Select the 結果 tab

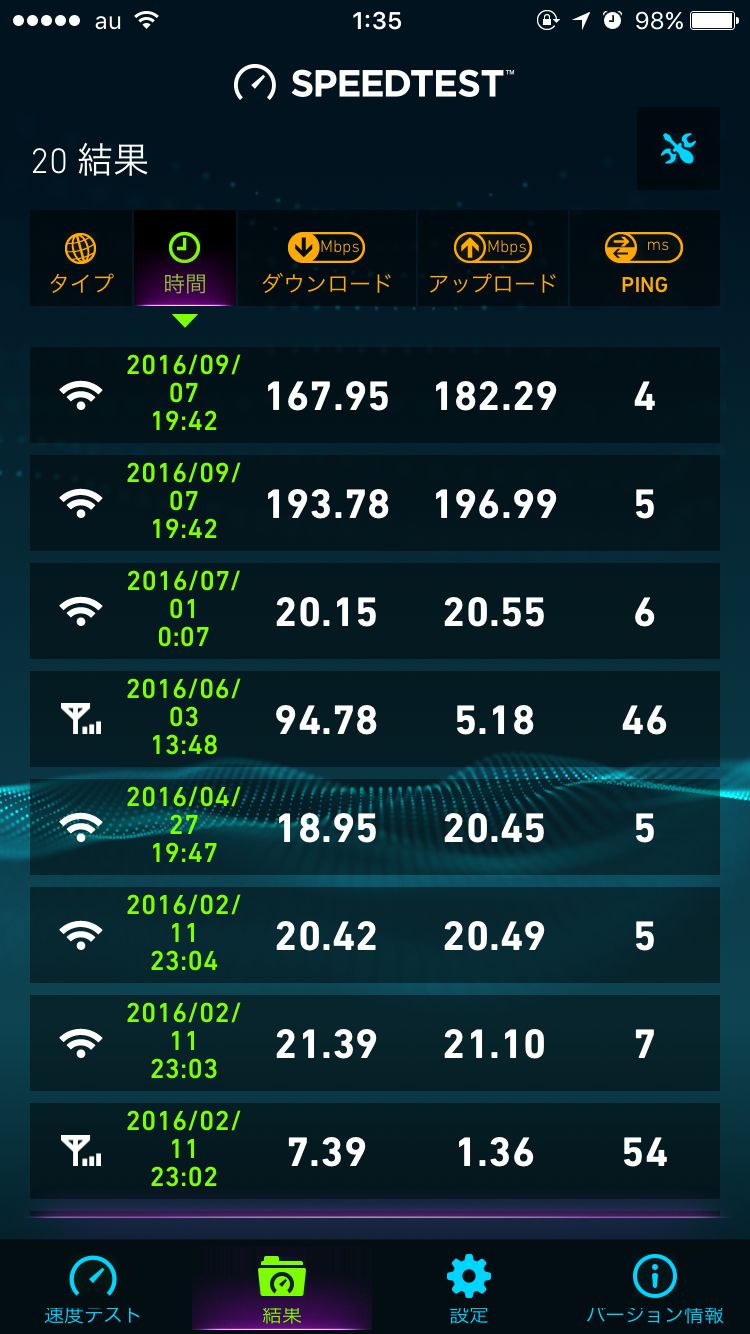tap(281, 1288)
